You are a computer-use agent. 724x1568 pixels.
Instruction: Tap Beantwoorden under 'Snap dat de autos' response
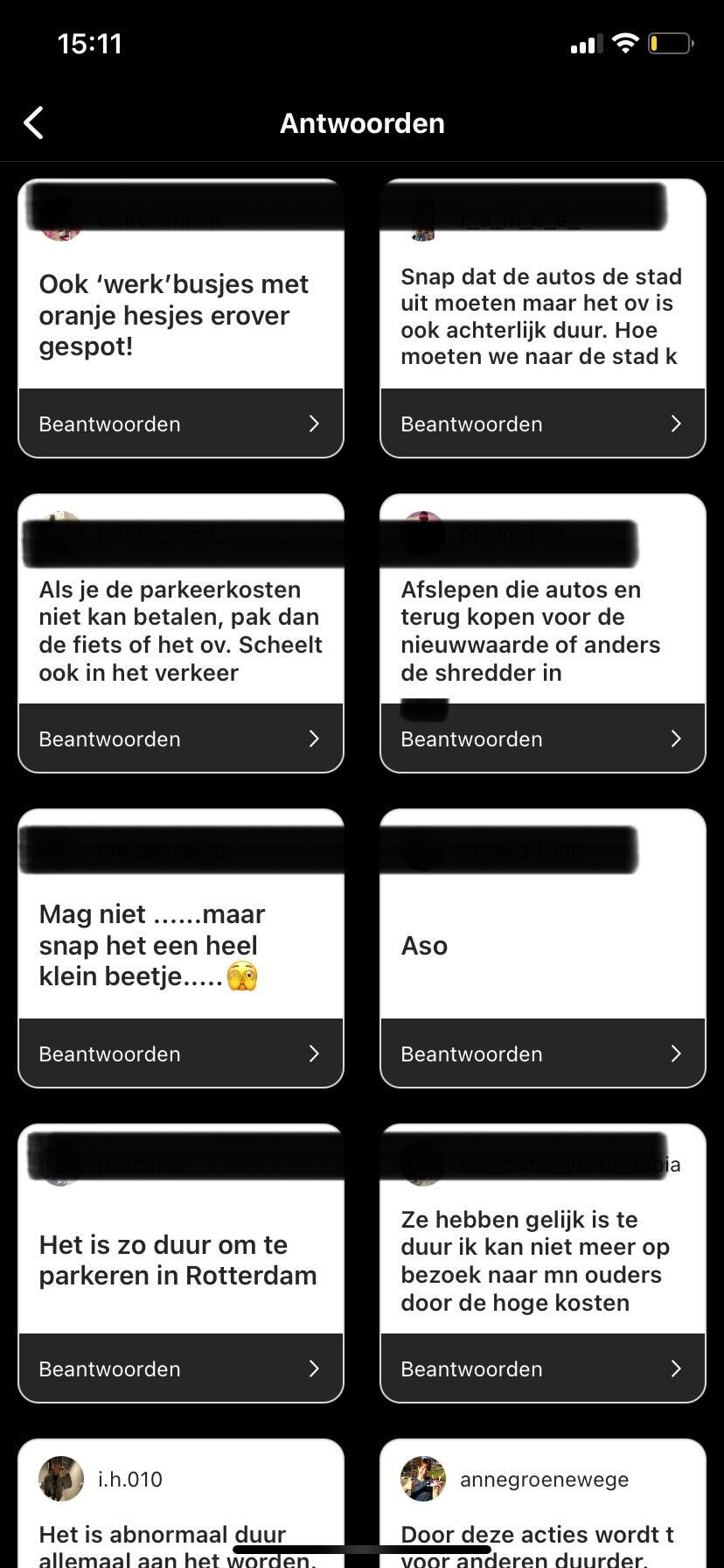pyautogui.click(x=542, y=423)
